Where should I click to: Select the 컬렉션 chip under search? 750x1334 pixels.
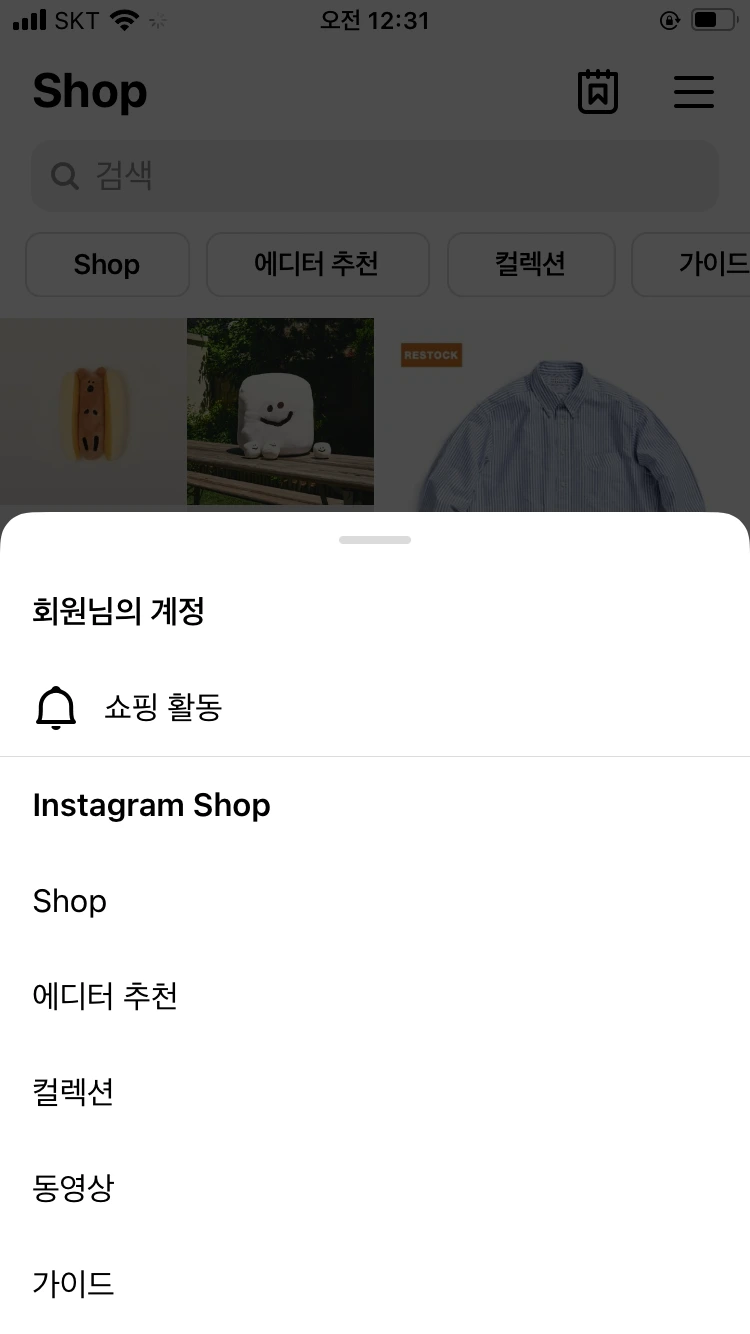tap(531, 264)
